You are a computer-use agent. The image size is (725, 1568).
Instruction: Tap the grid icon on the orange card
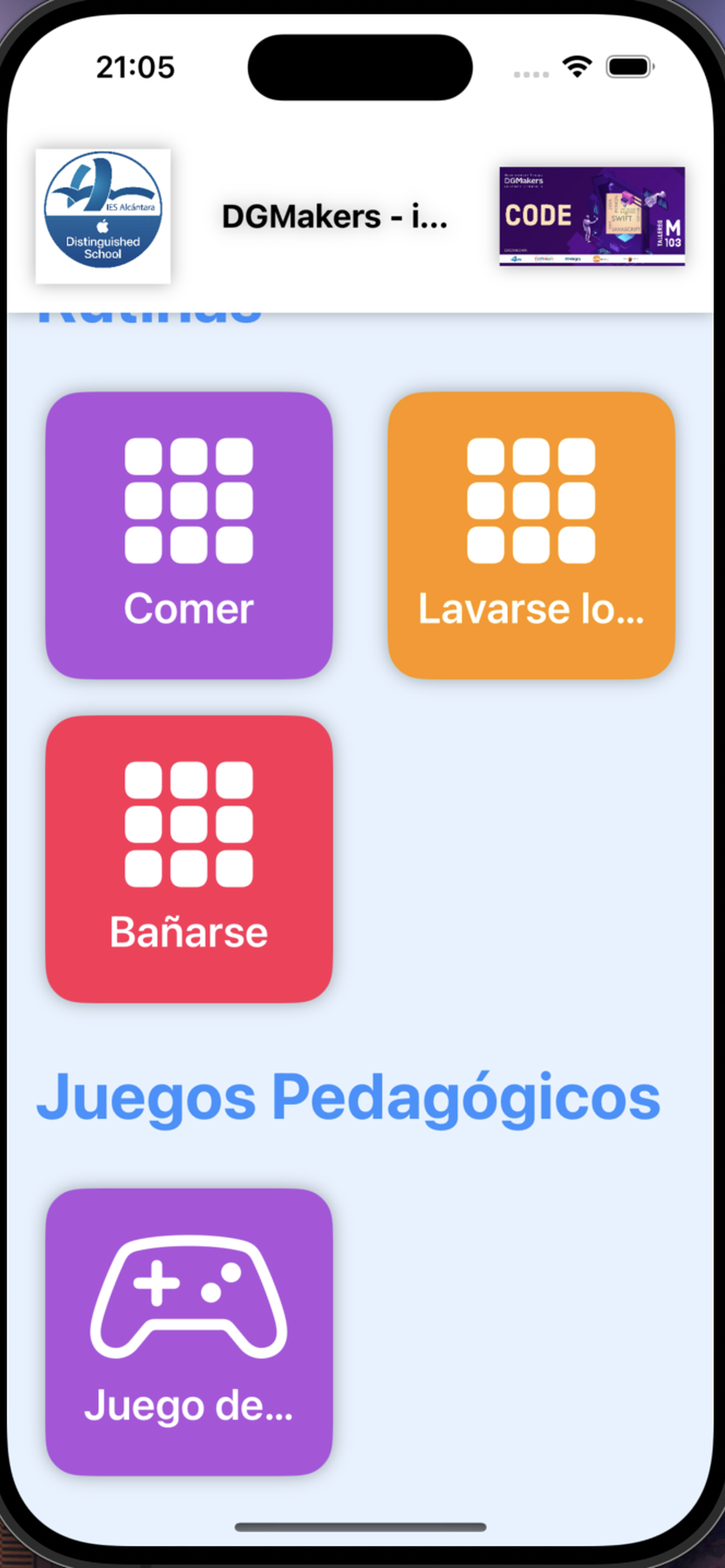[x=532, y=502]
